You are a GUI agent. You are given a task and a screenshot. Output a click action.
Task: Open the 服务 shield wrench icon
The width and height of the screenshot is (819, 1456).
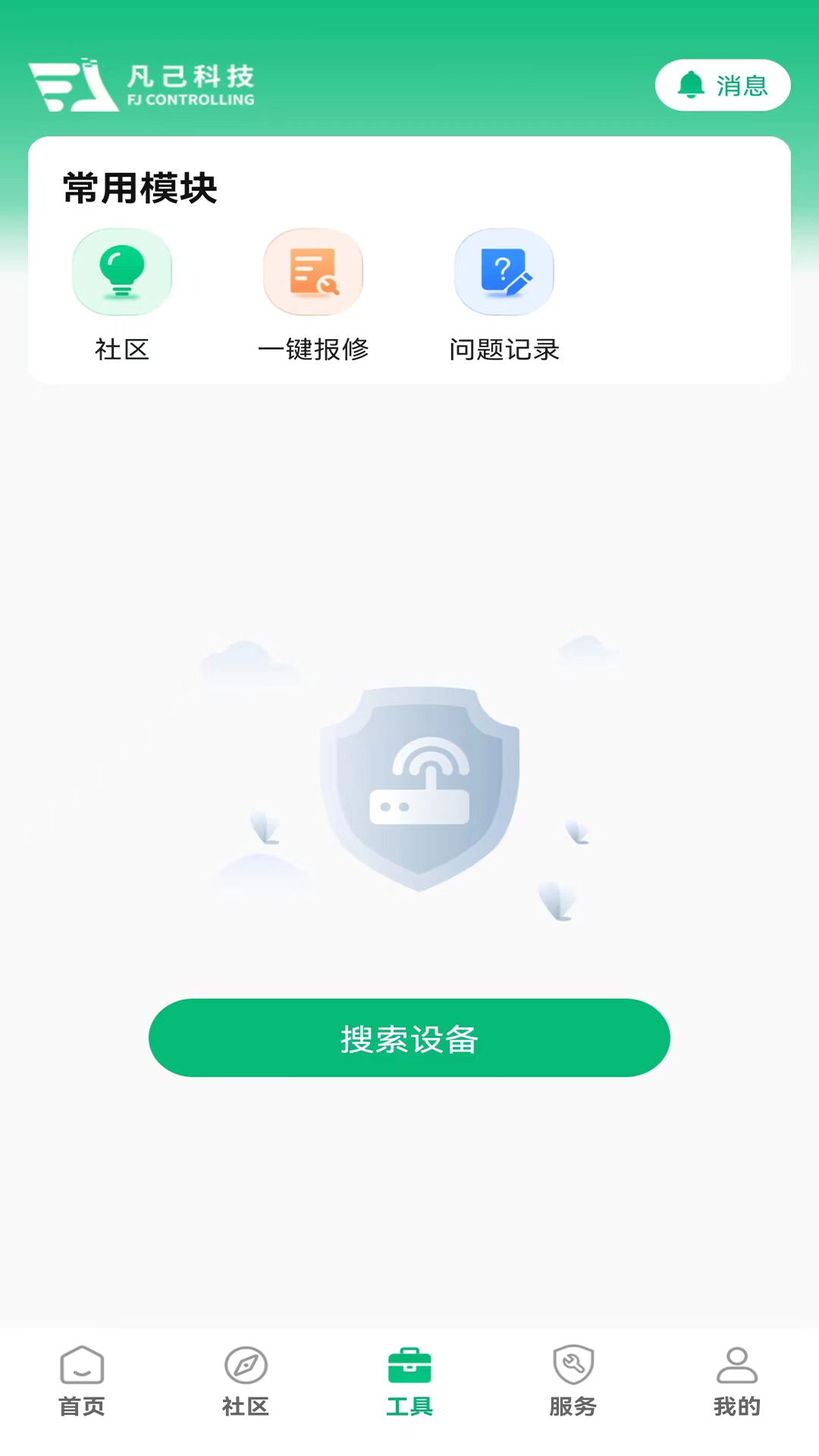(573, 1365)
